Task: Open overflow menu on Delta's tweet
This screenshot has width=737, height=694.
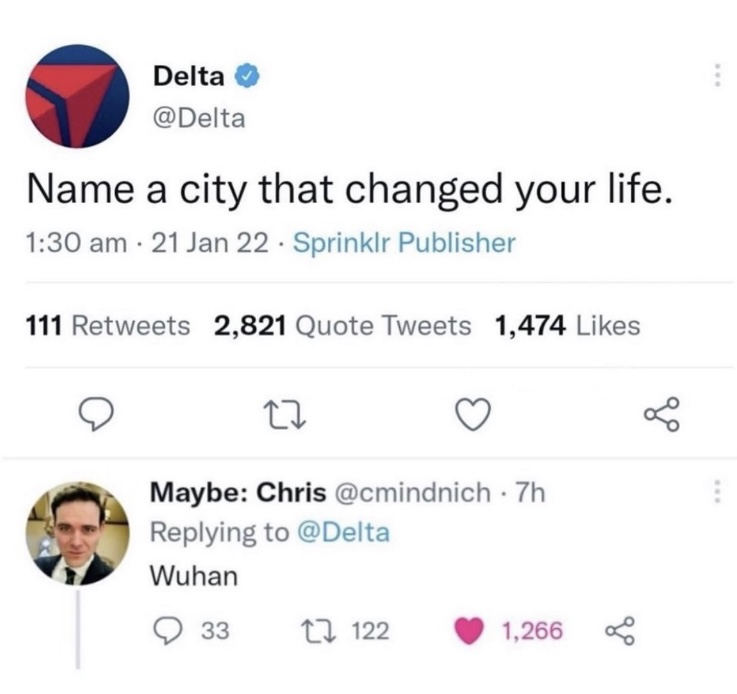Action: point(715,76)
